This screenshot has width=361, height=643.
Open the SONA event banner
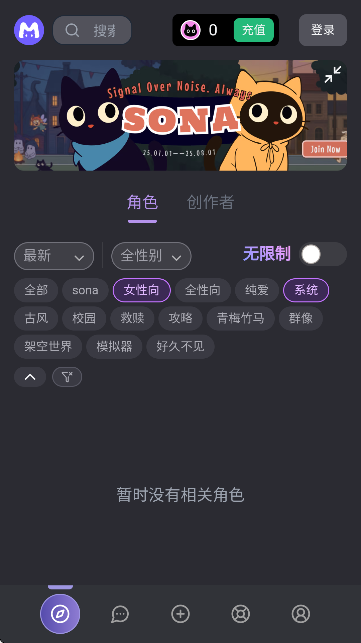[180, 116]
